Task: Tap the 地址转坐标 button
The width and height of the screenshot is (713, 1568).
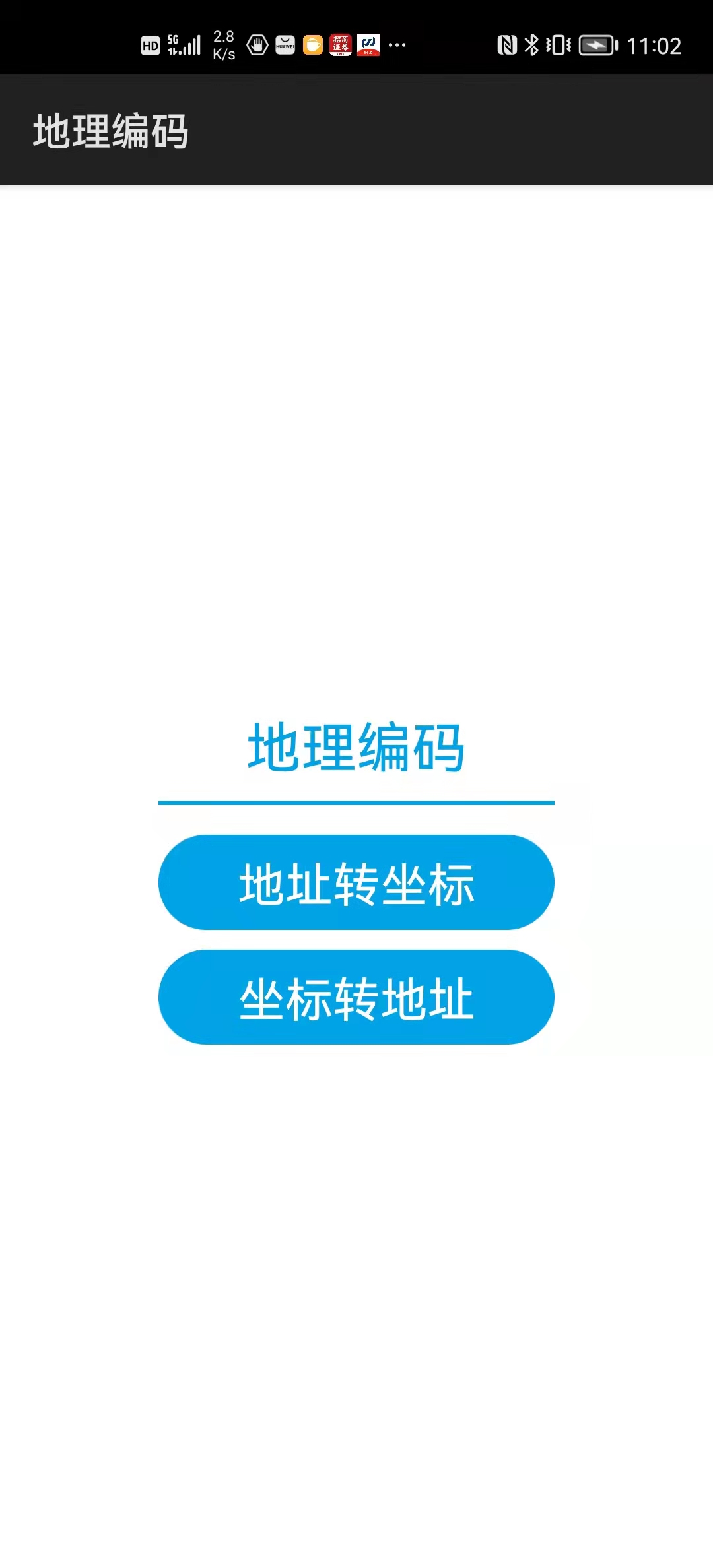Action: (356, 882)
